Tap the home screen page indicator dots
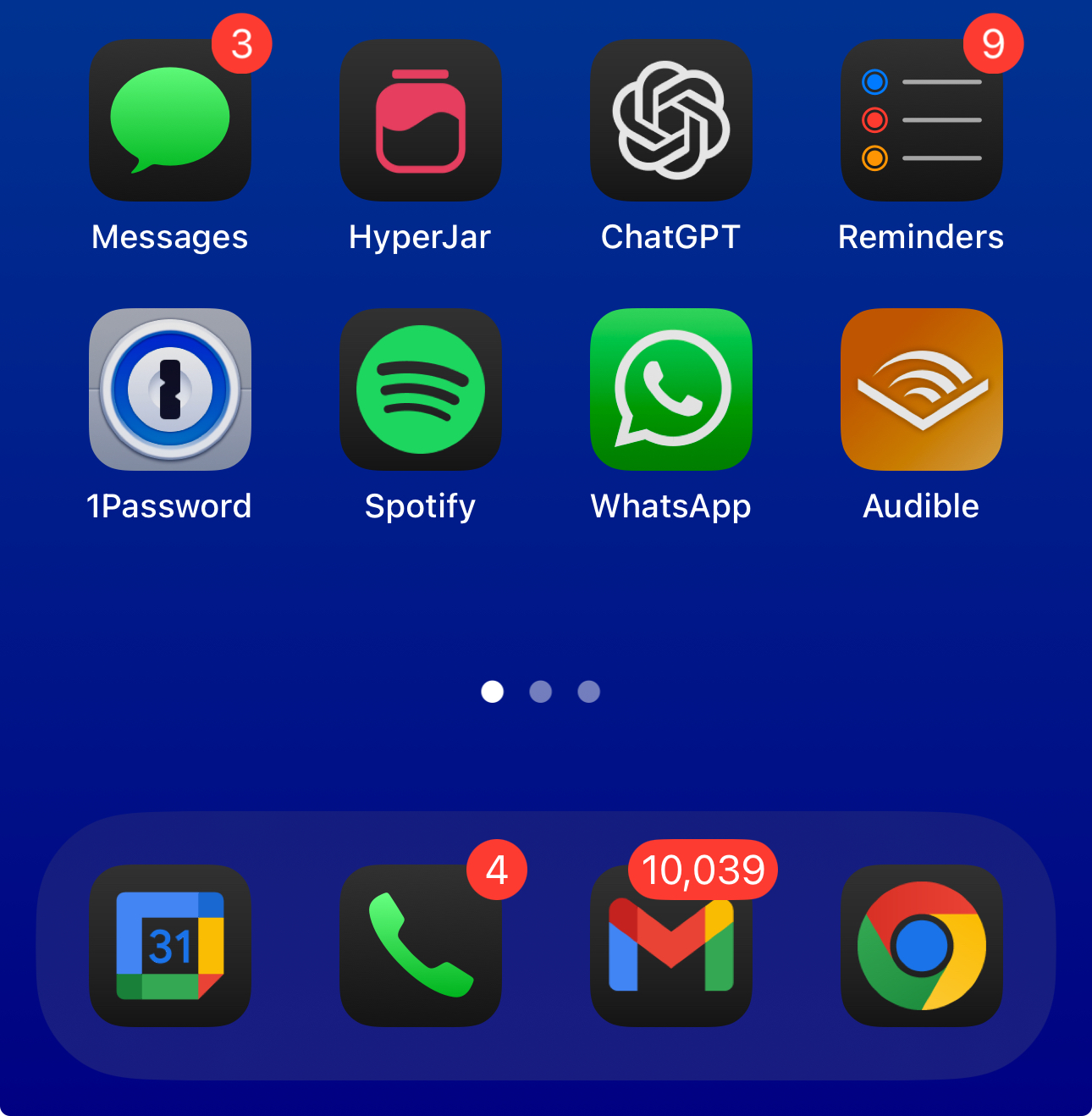The width and height of the screenshot is (1092, 1116). tap(541, 692)
